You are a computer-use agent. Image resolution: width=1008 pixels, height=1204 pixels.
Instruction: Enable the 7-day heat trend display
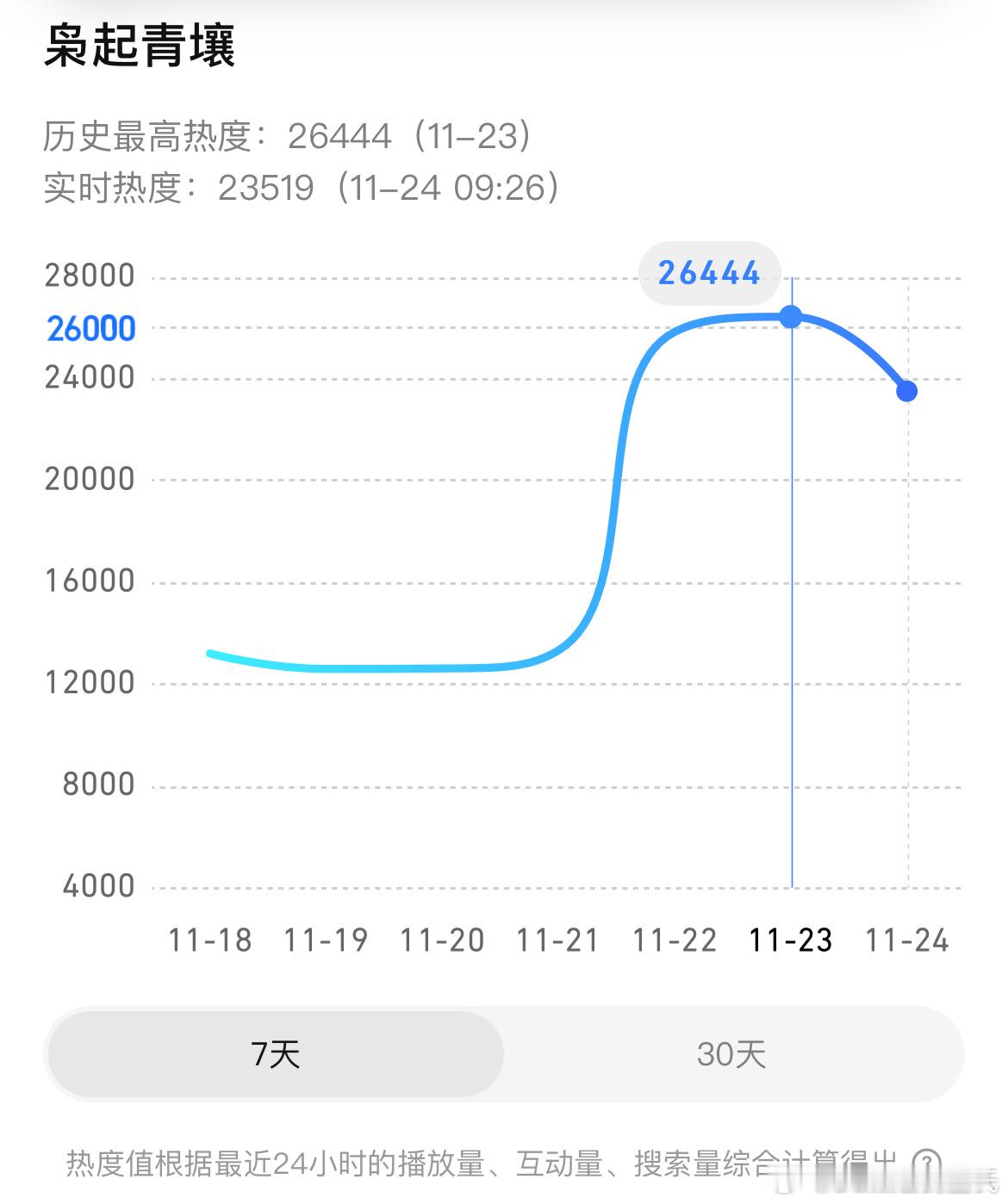[x=274, y=1052]
